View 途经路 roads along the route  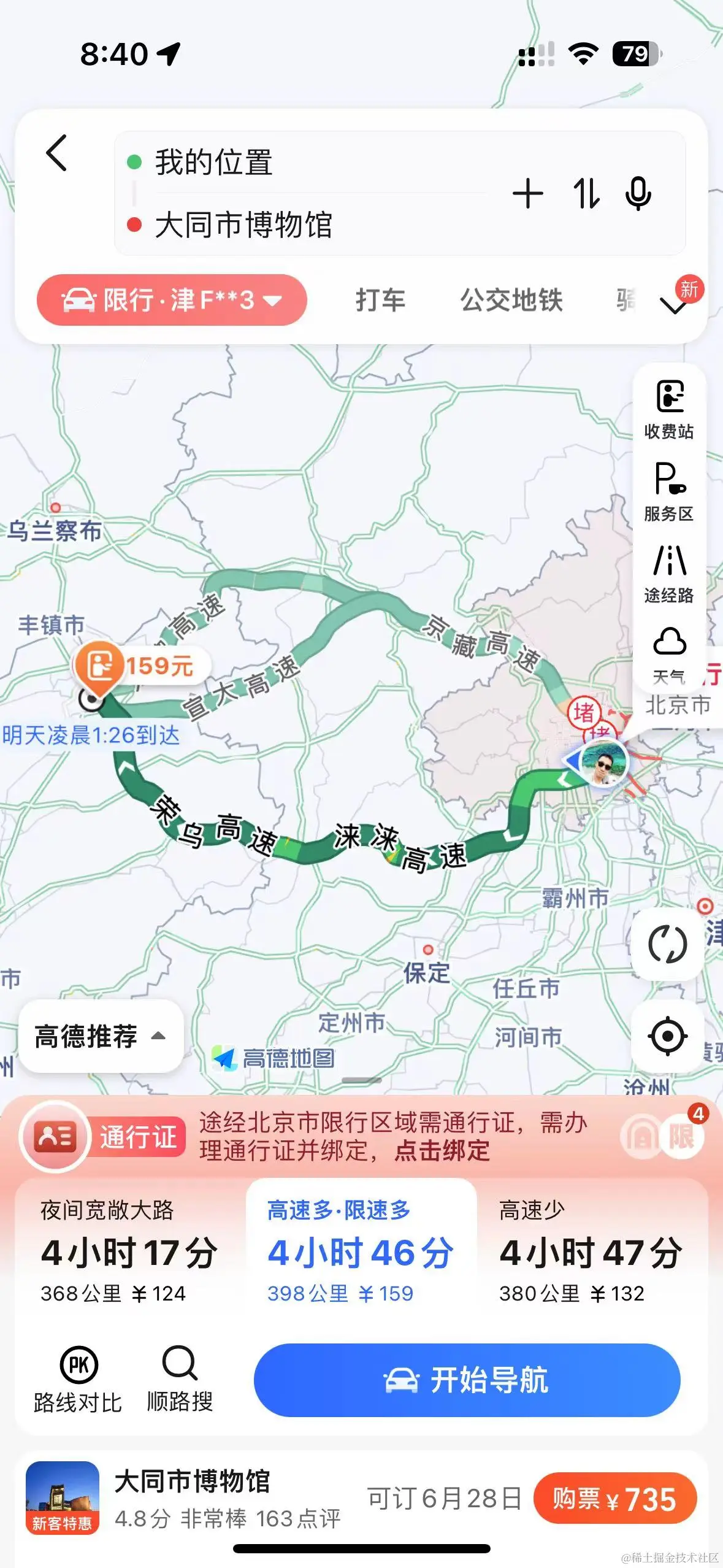pyautogui.click(x=669, y=573)
